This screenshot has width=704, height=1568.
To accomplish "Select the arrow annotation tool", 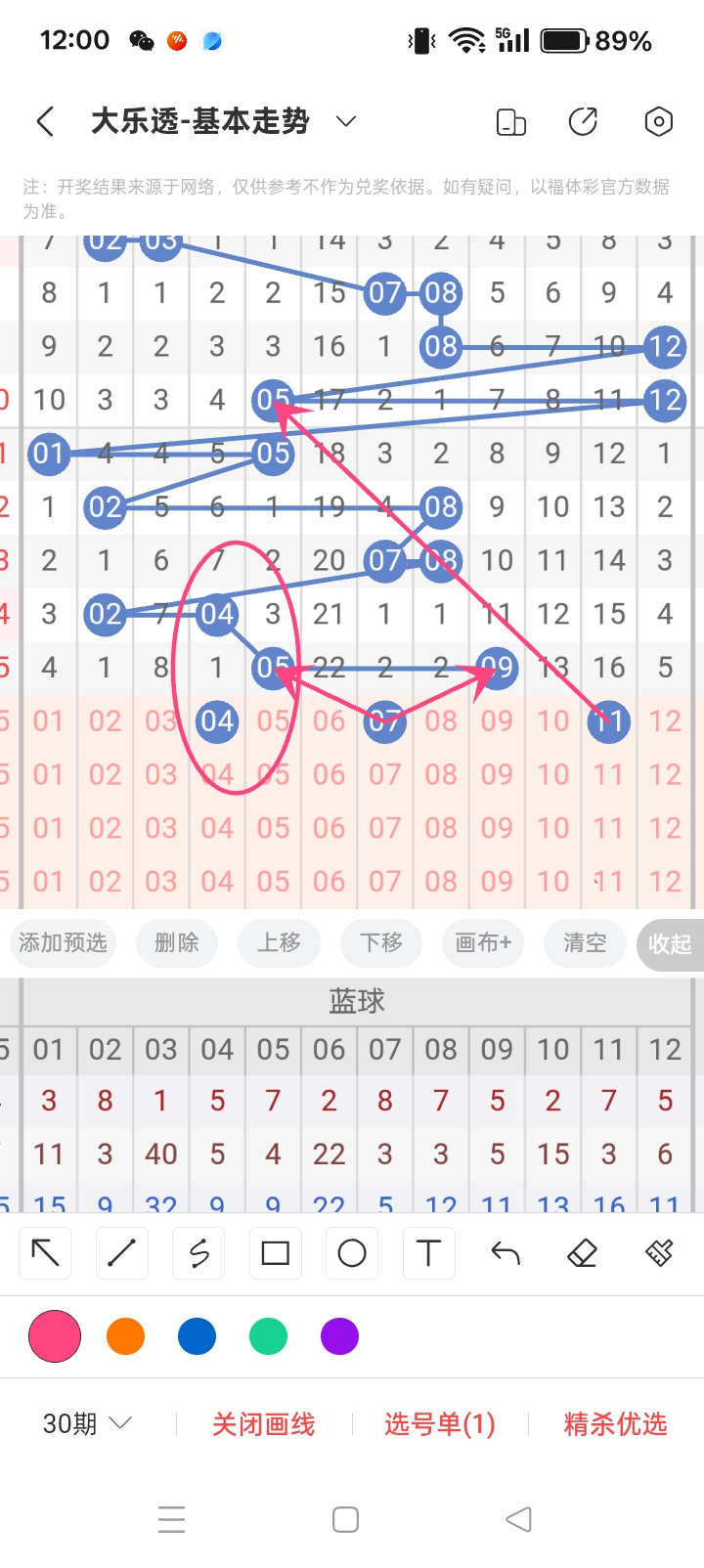I will pyautogui.click(x=44, y=1252).
